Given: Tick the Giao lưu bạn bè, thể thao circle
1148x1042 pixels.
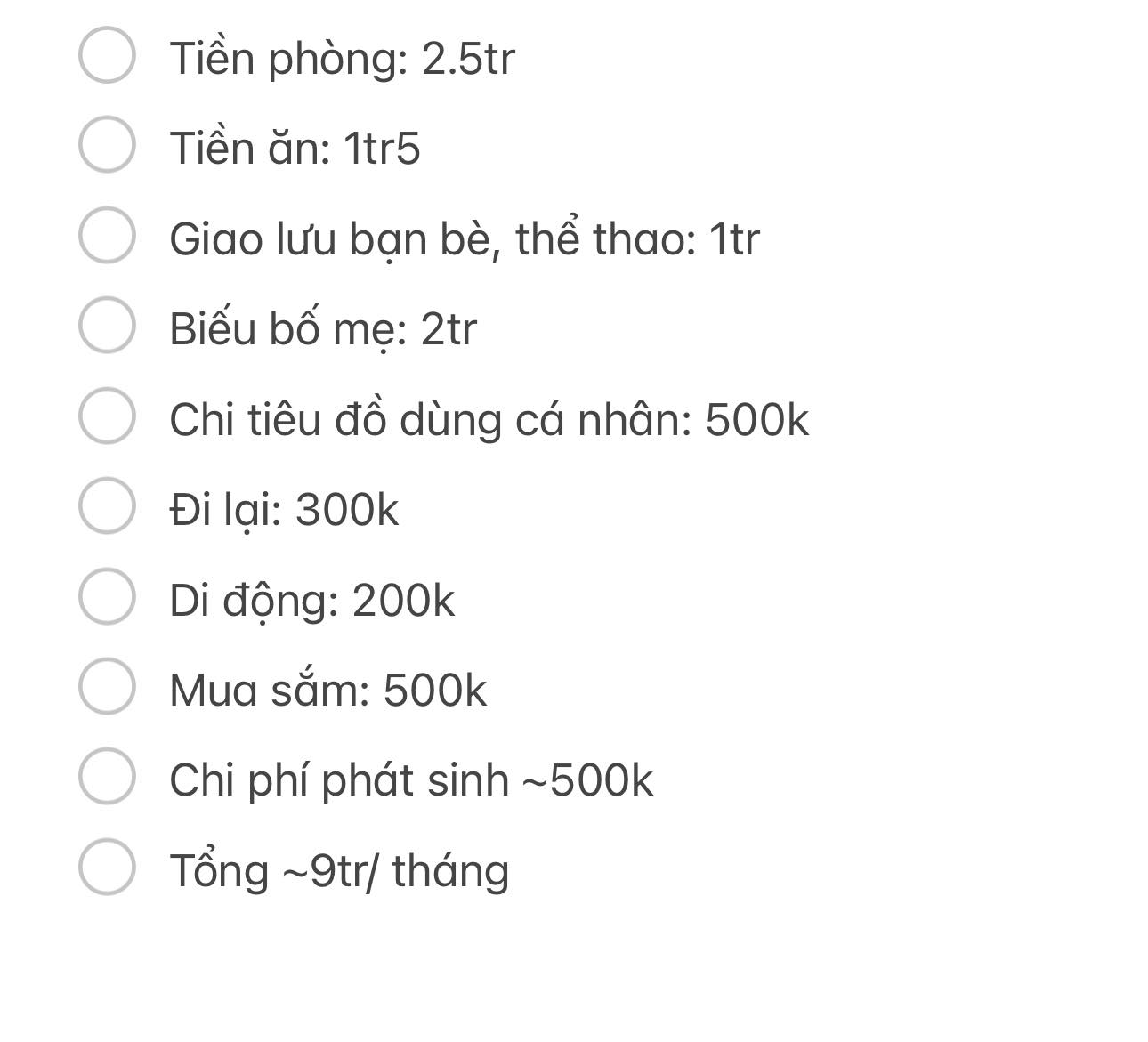Looking at the screenshot, I should pos(107,236).
